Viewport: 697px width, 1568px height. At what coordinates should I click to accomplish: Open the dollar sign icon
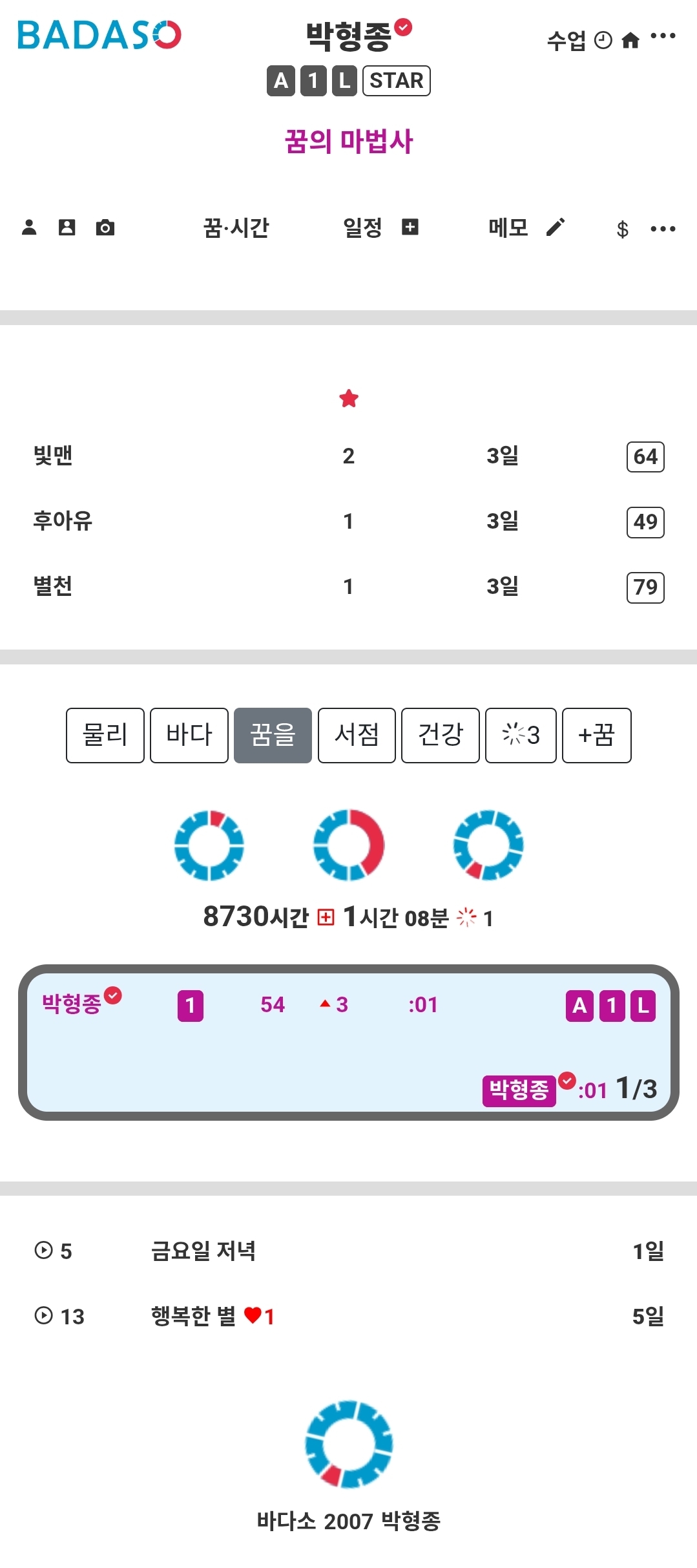tap(622, 229)
